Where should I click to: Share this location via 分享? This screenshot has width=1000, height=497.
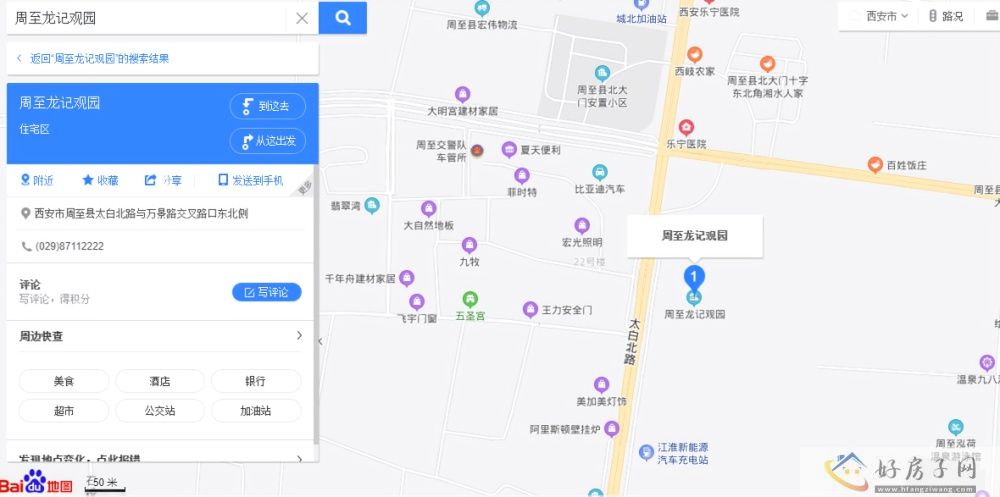pos(164,181)
